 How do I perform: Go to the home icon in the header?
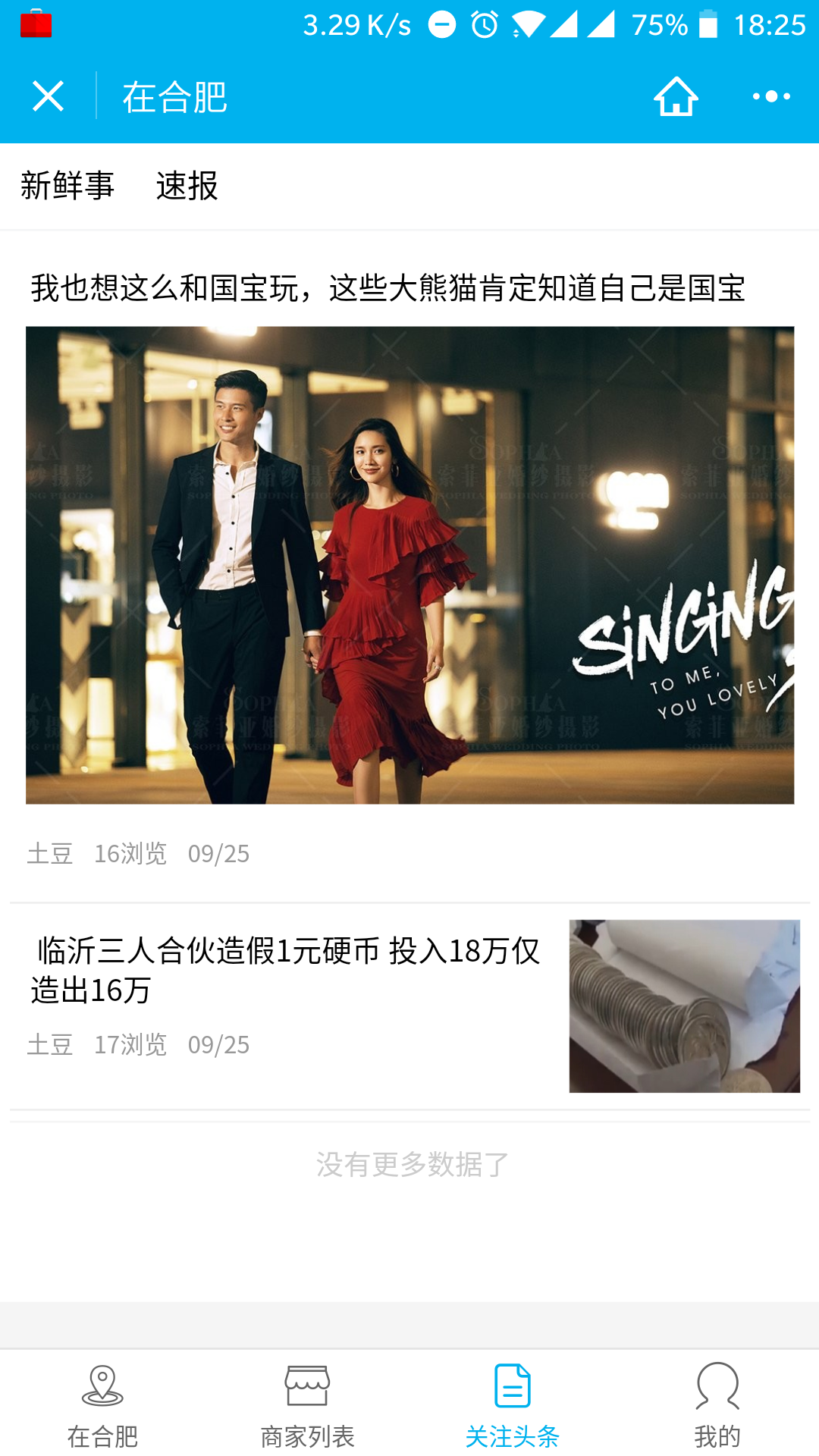676,96
